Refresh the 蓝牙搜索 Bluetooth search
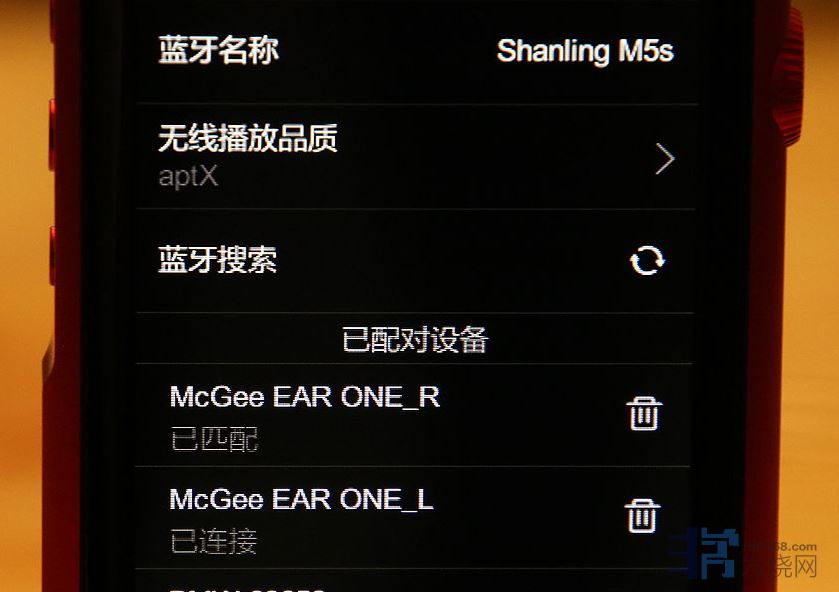Image resolution: width=839 pixels, height=592 pixels. (x=647, y=261)
